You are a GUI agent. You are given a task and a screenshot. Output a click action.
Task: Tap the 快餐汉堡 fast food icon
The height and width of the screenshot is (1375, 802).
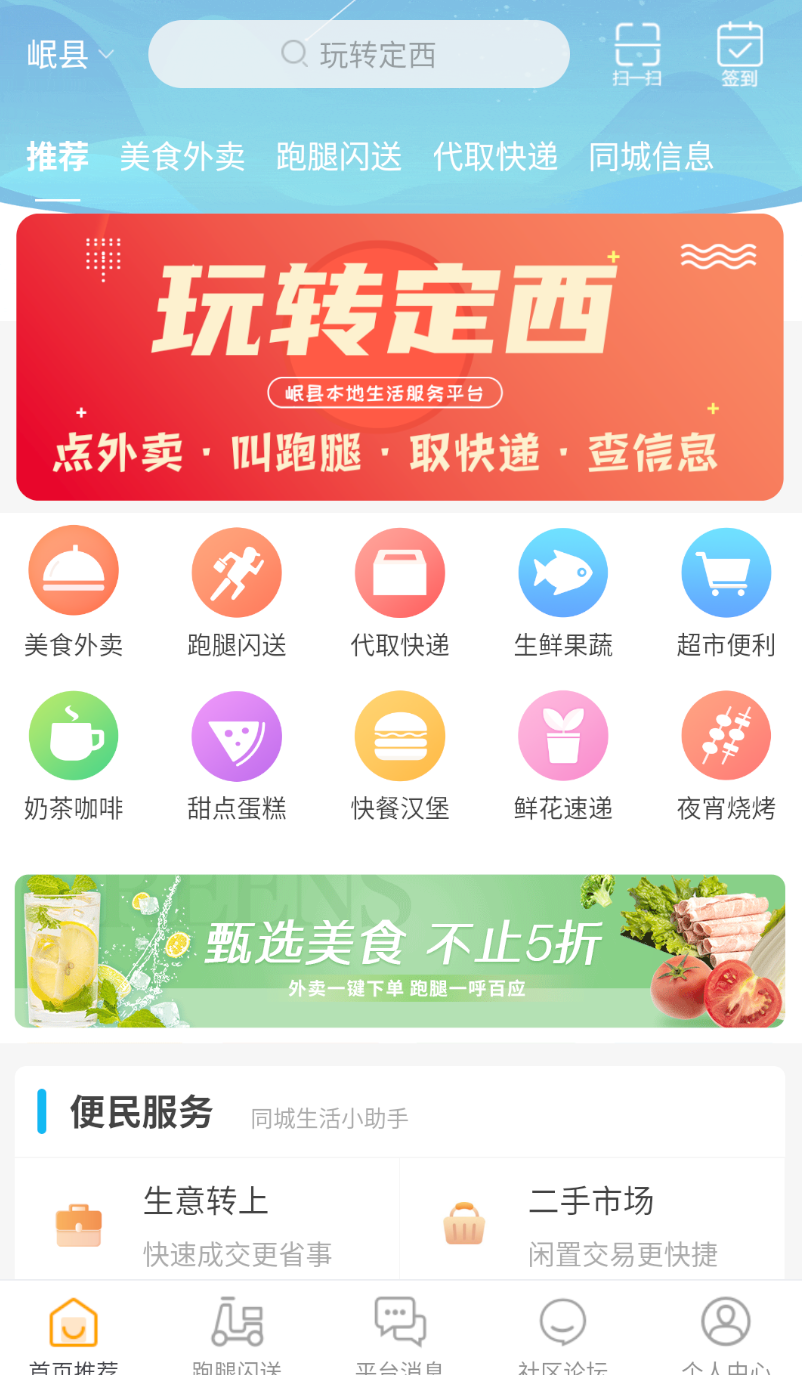(x=400, y=735)
